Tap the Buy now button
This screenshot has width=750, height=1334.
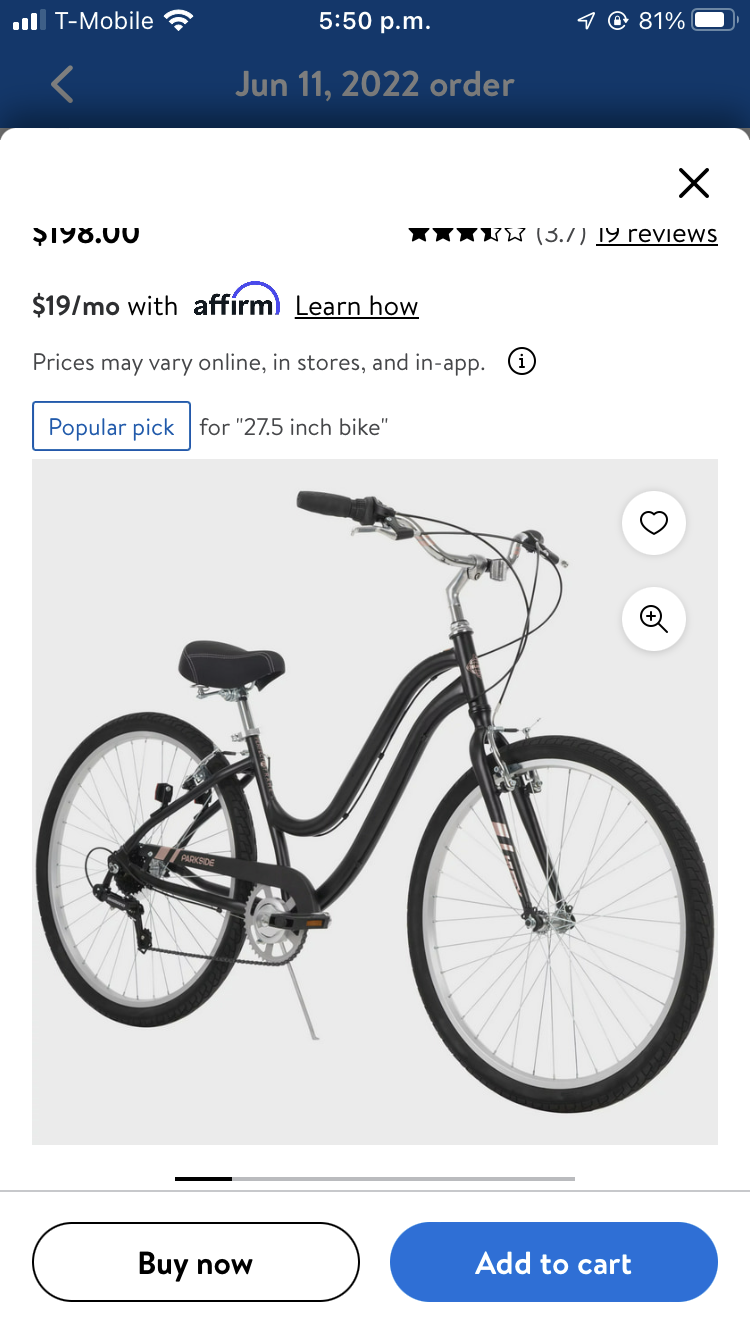[196, 1263]
